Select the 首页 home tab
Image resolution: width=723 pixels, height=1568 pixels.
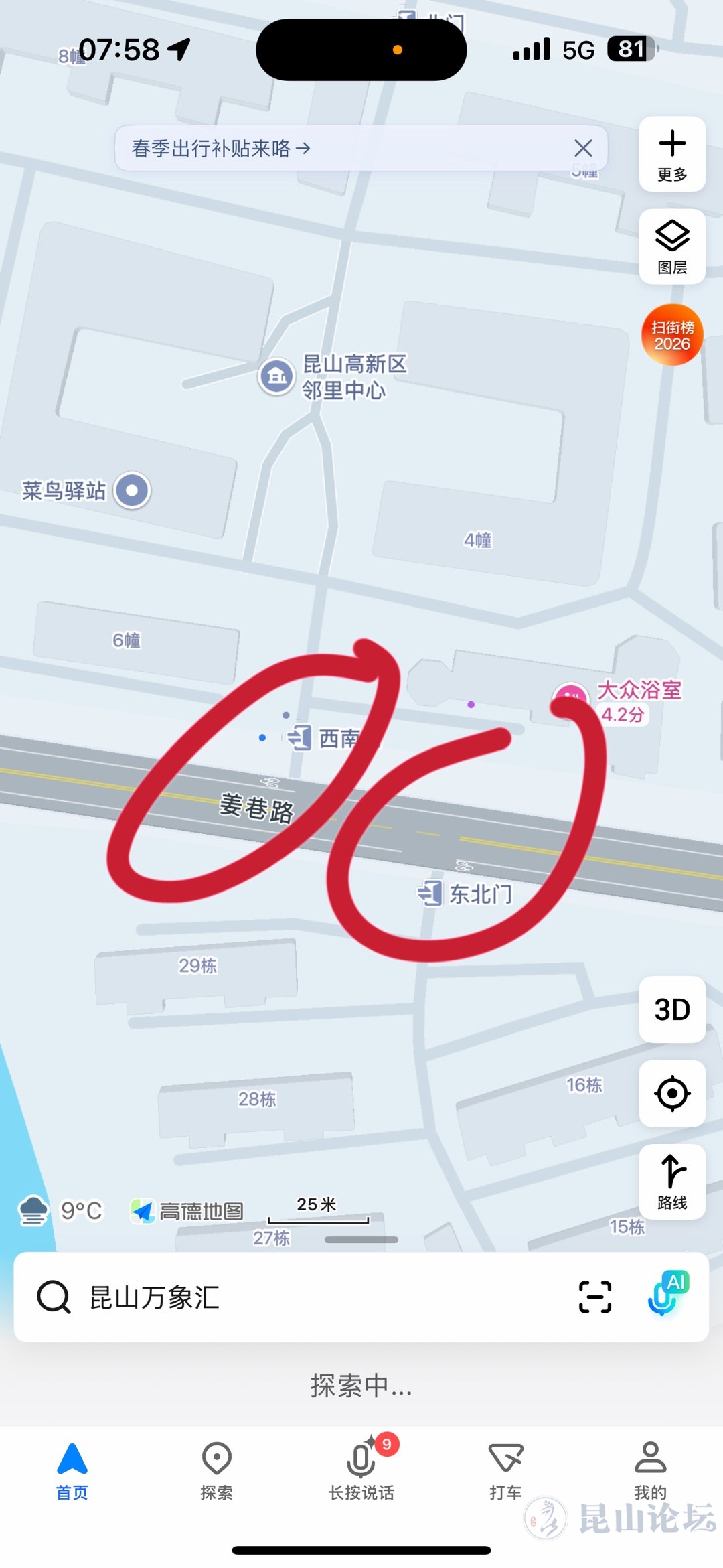pyautogui.click(x=72, y=1470)
